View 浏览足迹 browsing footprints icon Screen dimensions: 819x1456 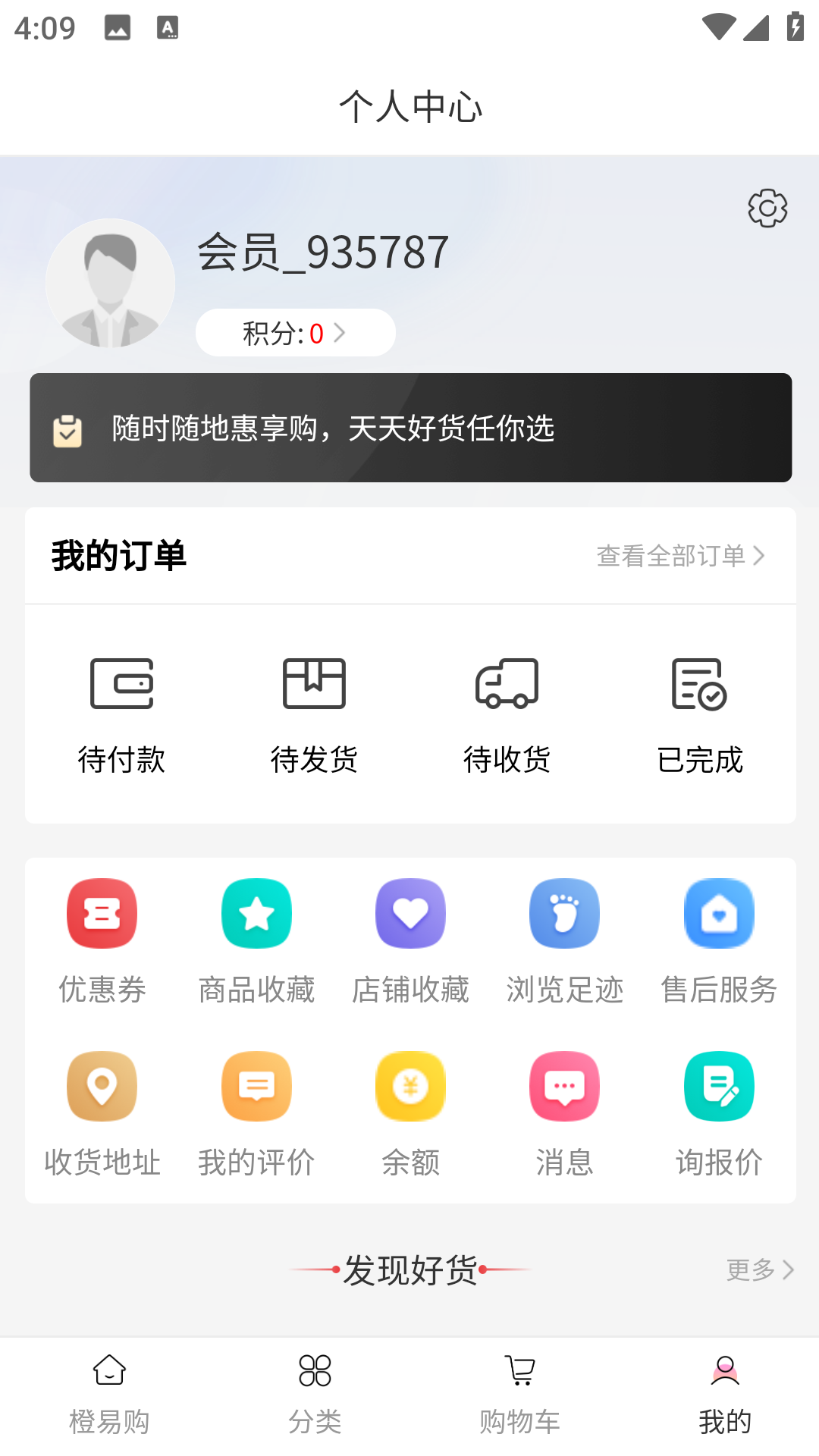tap(564, 913)
